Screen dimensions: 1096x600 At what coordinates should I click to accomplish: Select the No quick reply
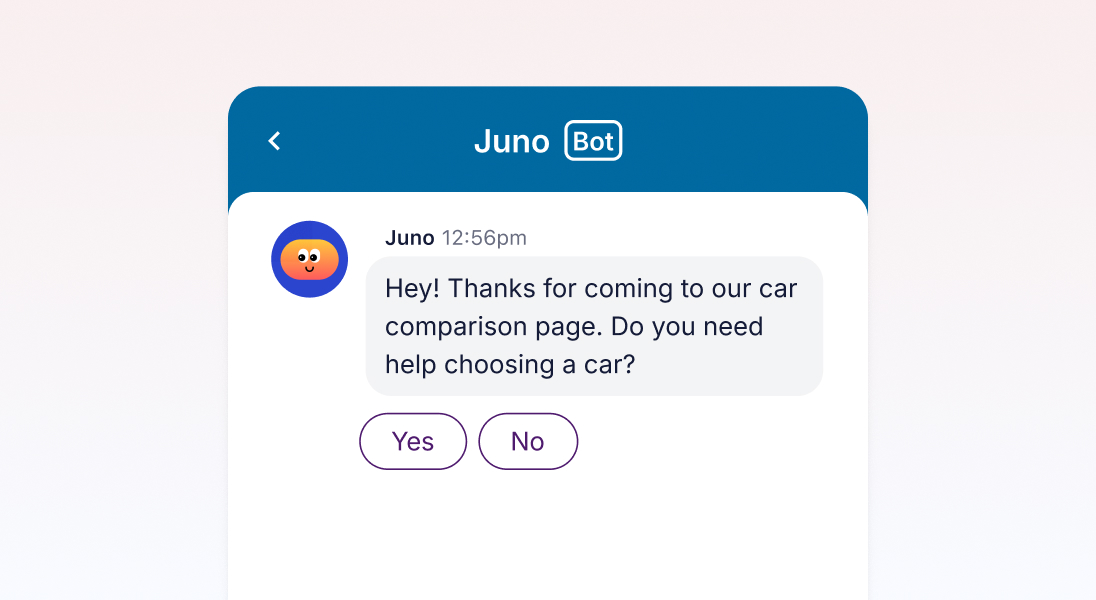pyautogui.click(x=528, y=441)
